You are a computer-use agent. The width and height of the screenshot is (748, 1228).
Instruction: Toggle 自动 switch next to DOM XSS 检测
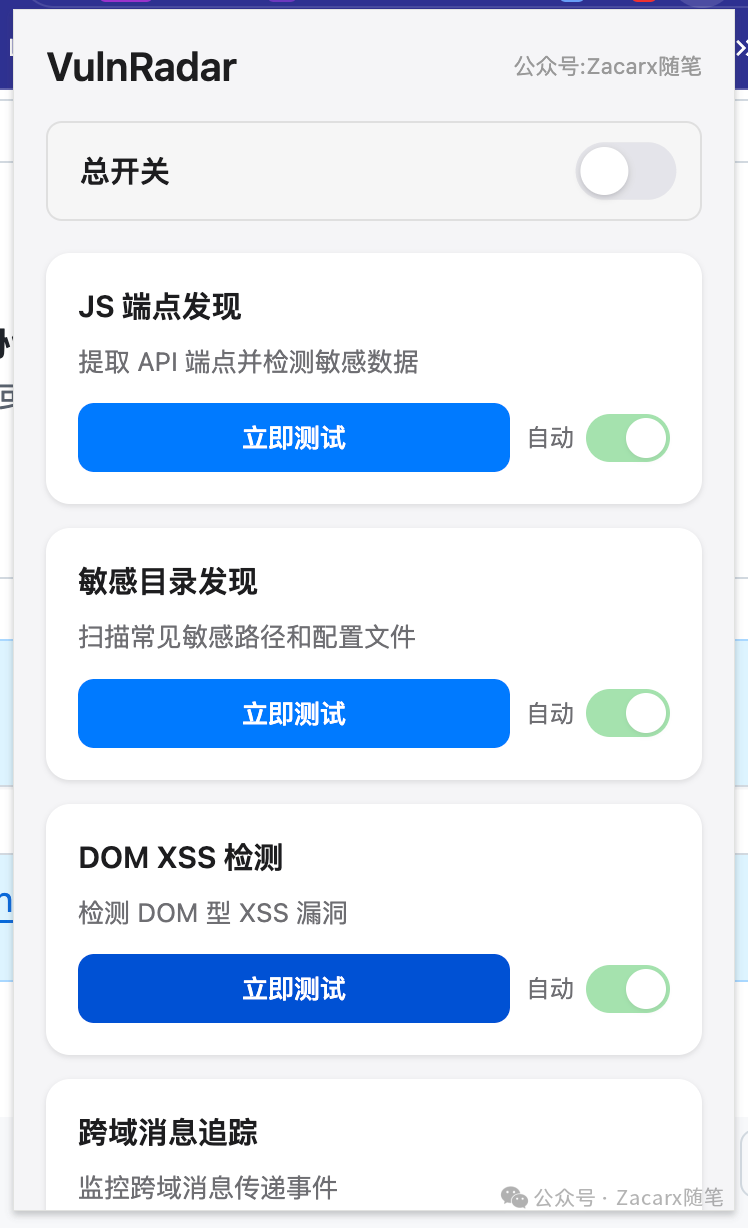pyautogui.click(x=627, y=988)
